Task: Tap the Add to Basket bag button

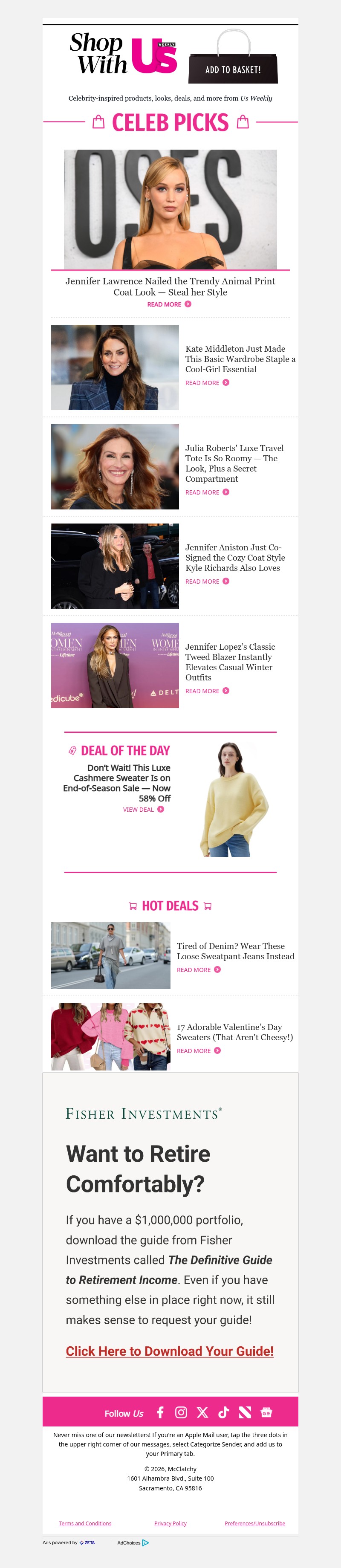Action: [x=233, y=69]
